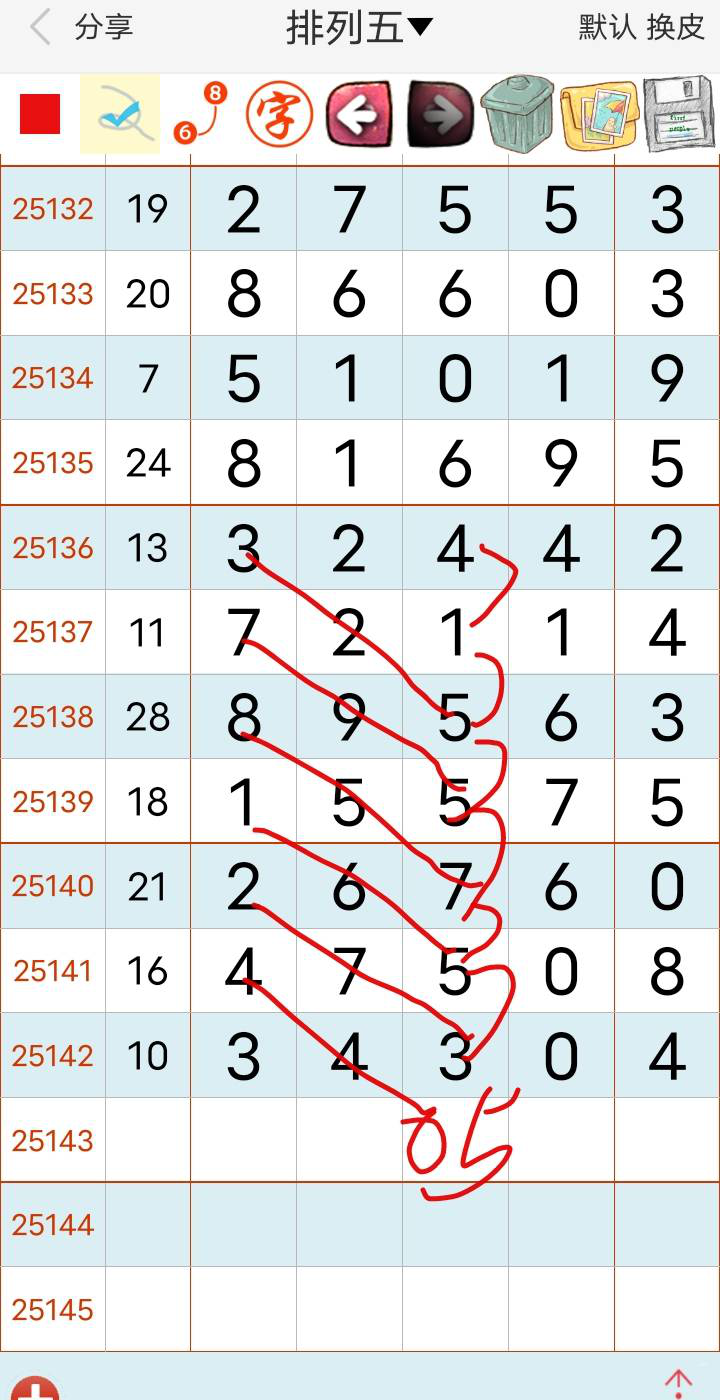
Task: Select the empty row for draw 25143
Action: pos(300,1139)
